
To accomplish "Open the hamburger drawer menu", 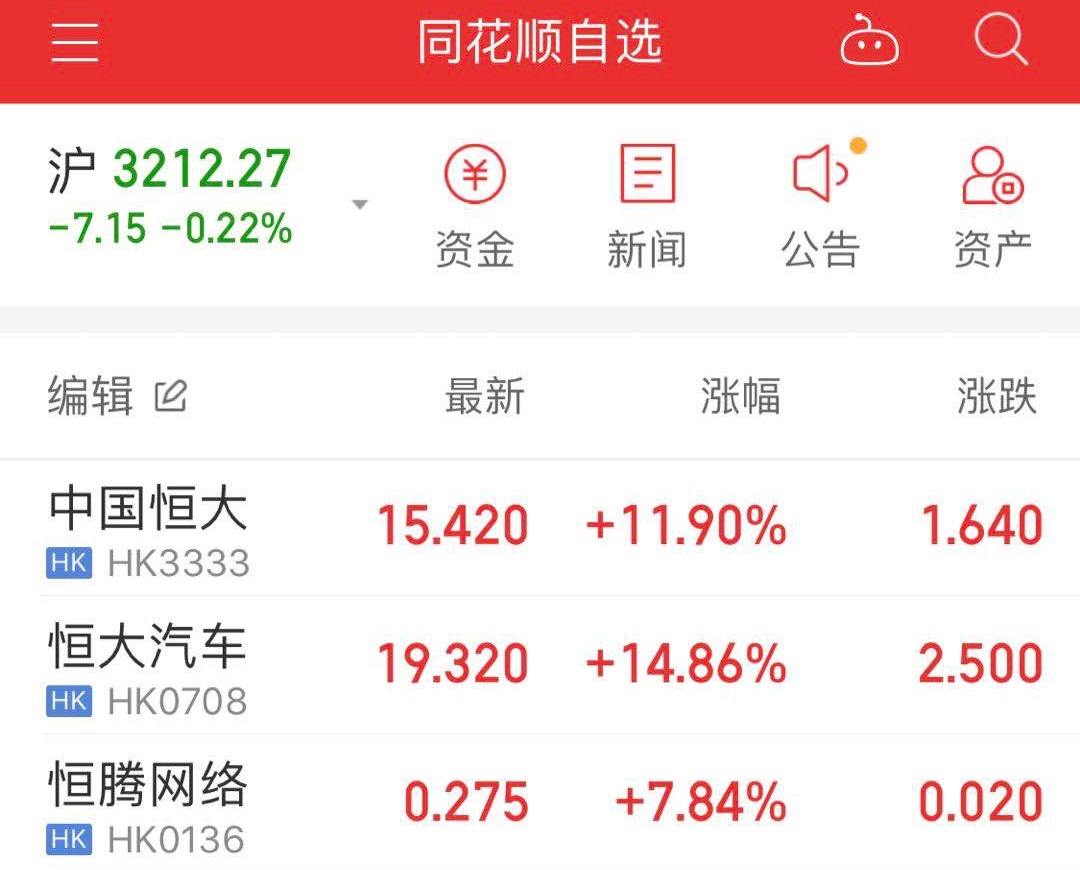I will coord(74,43).
